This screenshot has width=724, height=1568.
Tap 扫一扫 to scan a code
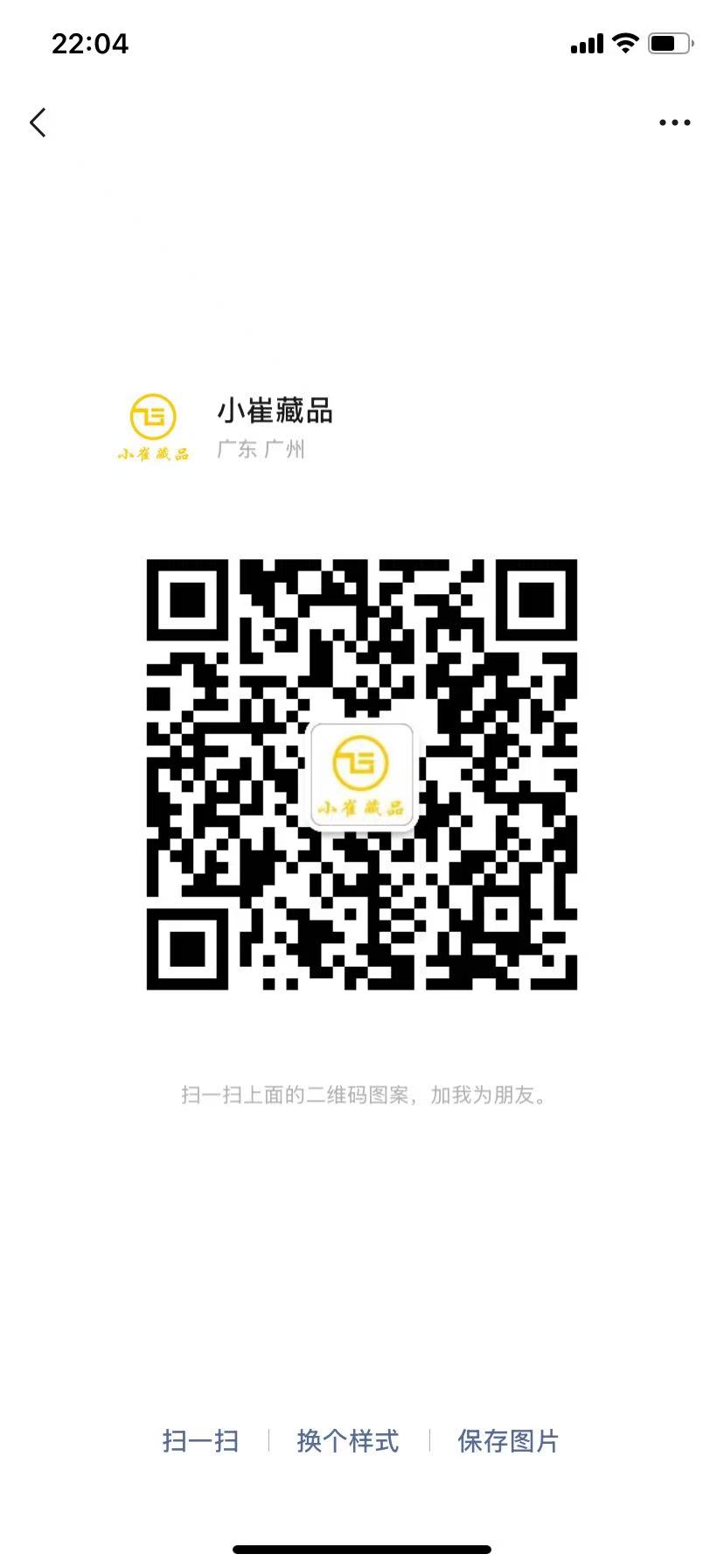tap(200, 1440)
